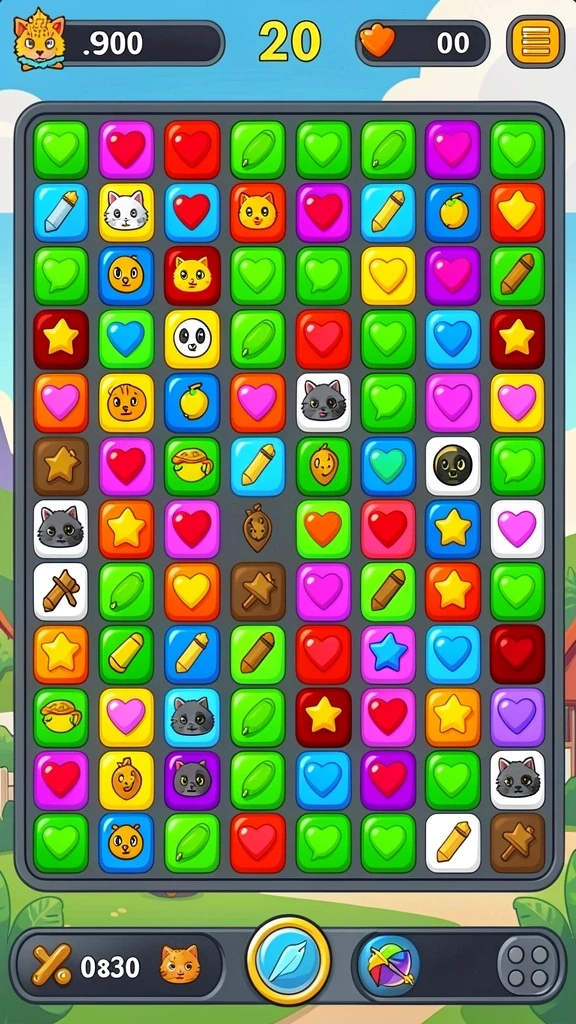Tap the yellow pencil on white tile
Image resolution: width=576 pixels, height=1024 pixels.
pos(453,842)
